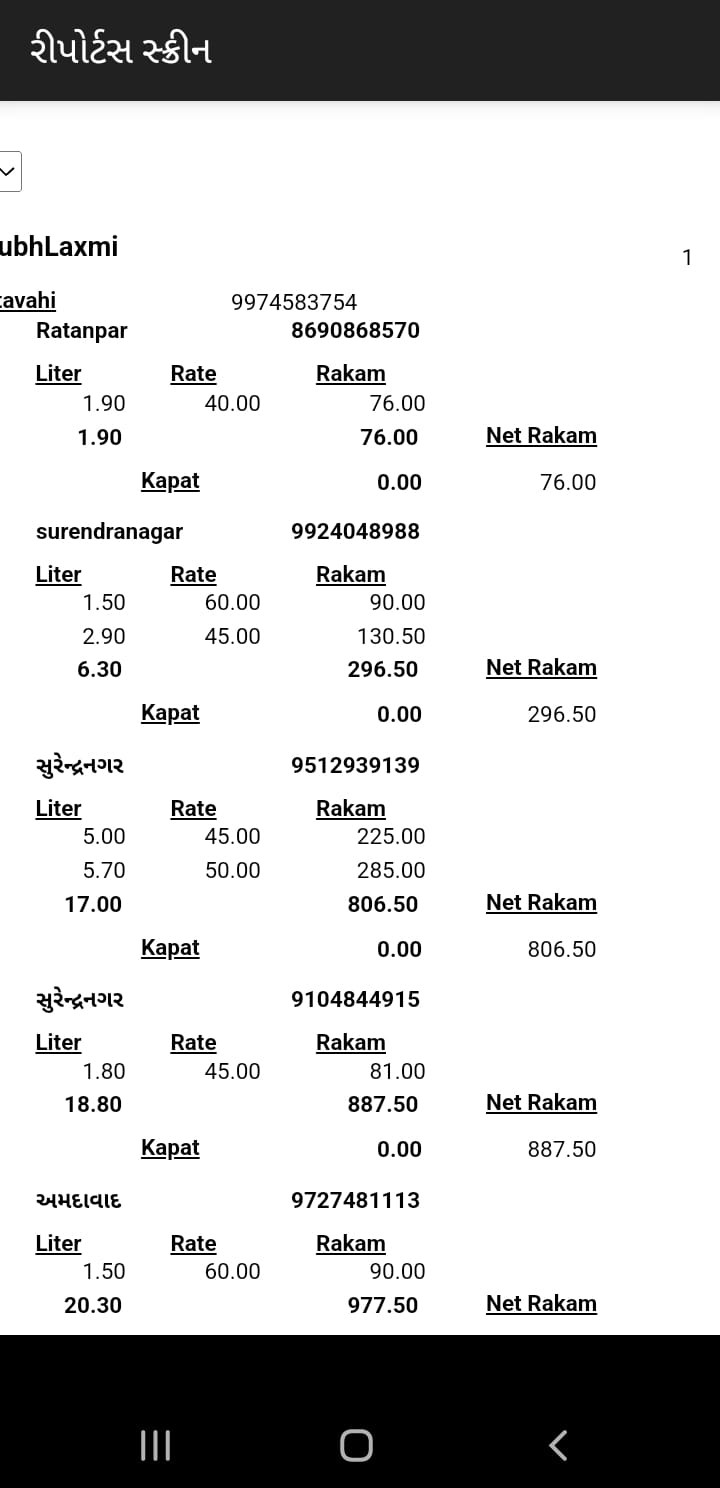The height and width of the screenshot is (1488, 720).
Task: Expand the dropdown above the report
Action: pyautogui.click(x=9, y=171)
